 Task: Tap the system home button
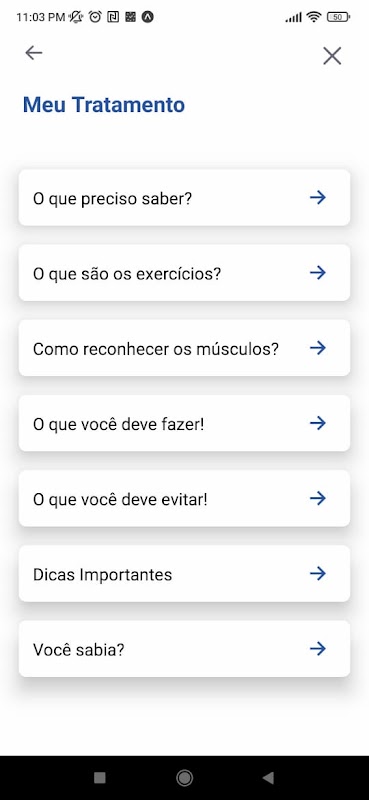[x=184, y=778]
